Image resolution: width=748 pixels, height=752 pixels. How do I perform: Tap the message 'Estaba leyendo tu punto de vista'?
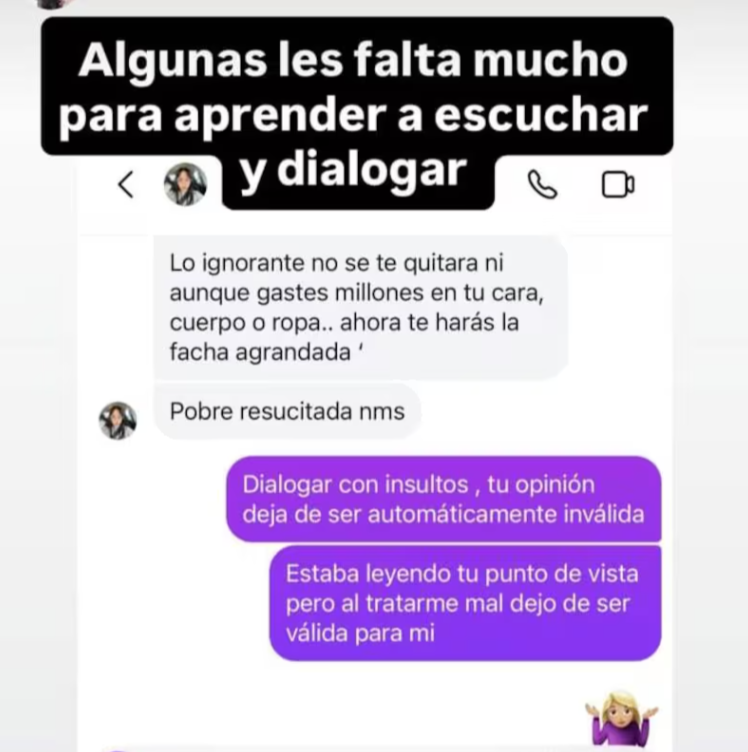pyautogui.click(x=464, y=602)
